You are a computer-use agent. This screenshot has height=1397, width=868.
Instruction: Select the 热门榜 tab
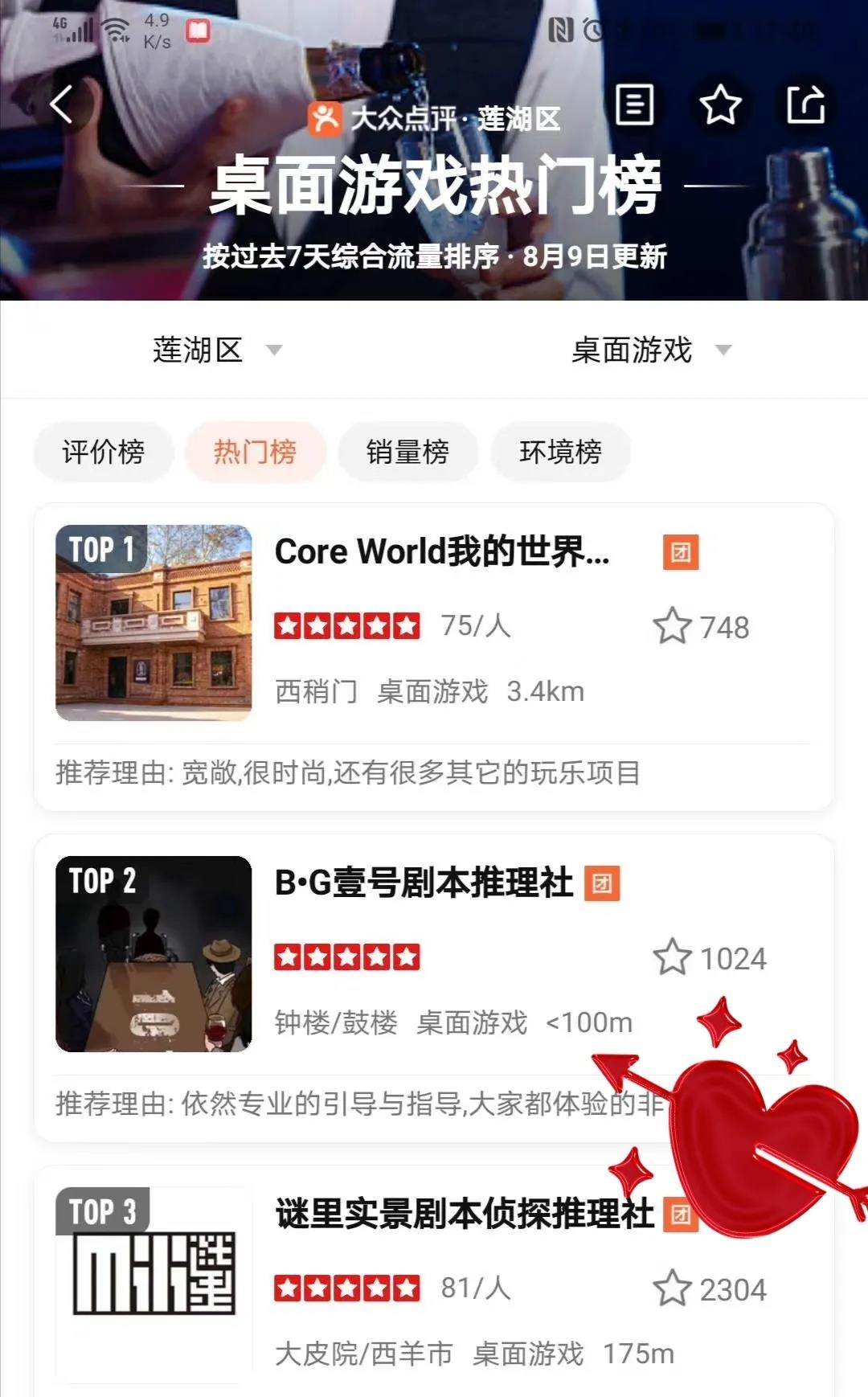256,452
